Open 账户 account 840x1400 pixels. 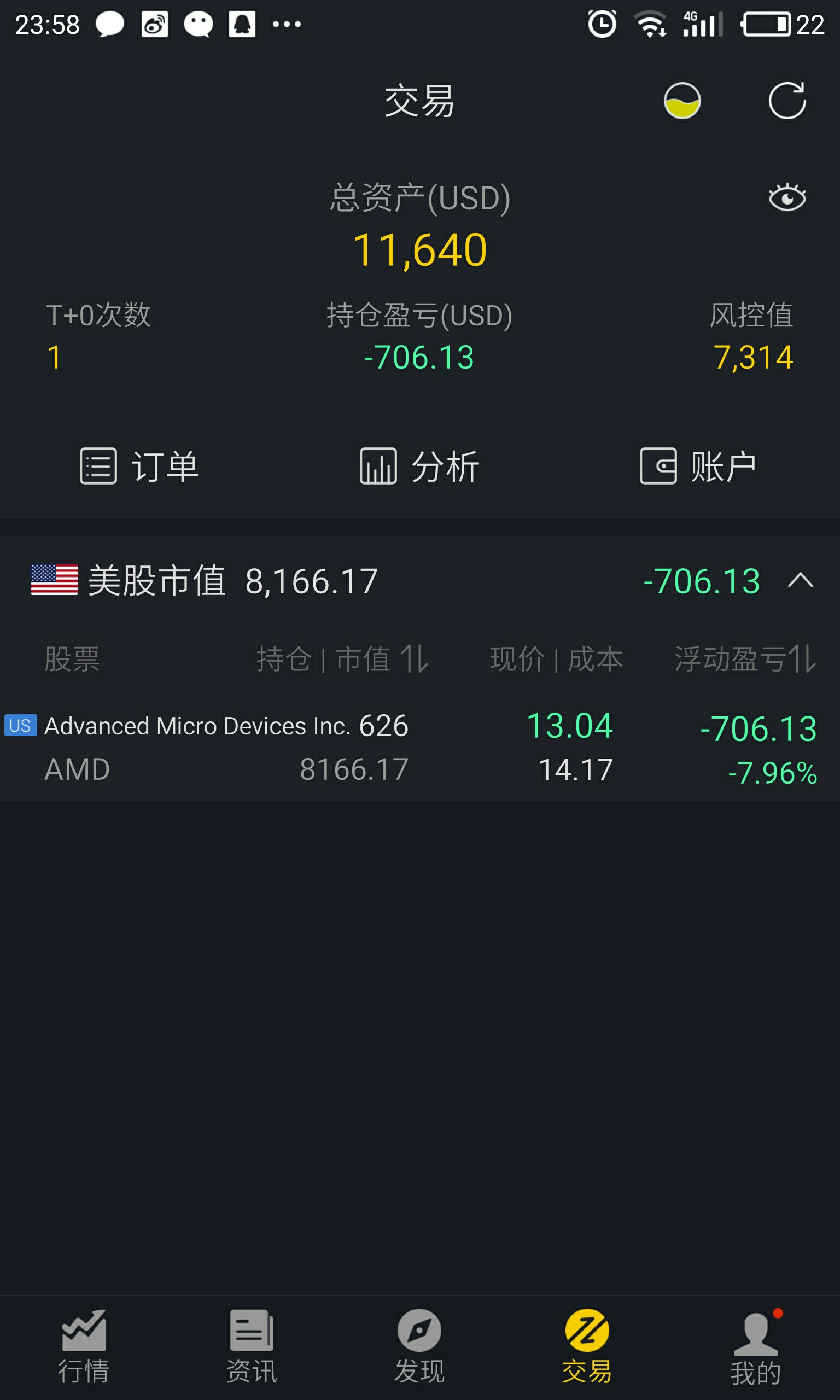(698, 466)
